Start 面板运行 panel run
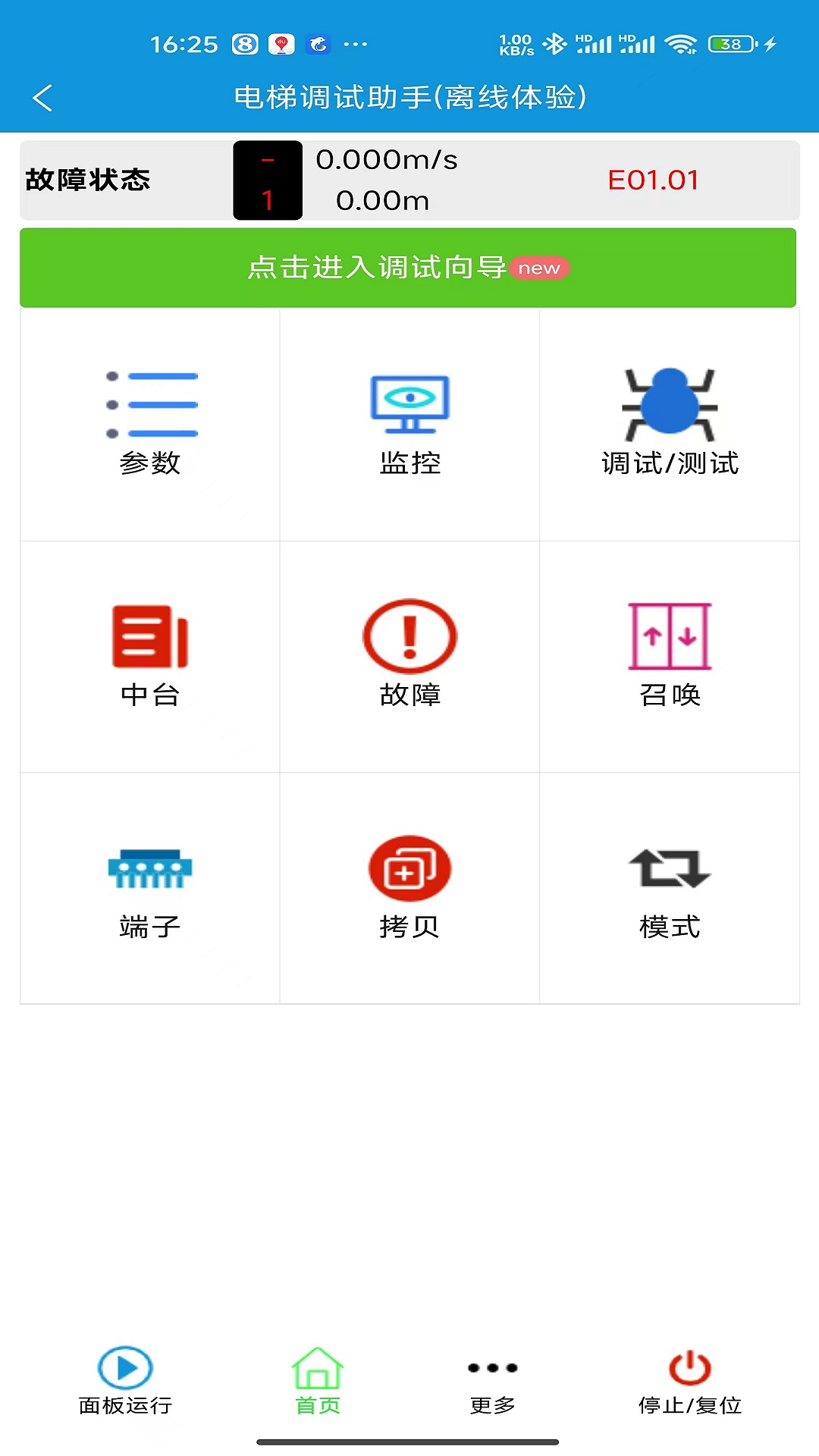The width and height of the screenshot is (819, 1456). coord(126,1381)
